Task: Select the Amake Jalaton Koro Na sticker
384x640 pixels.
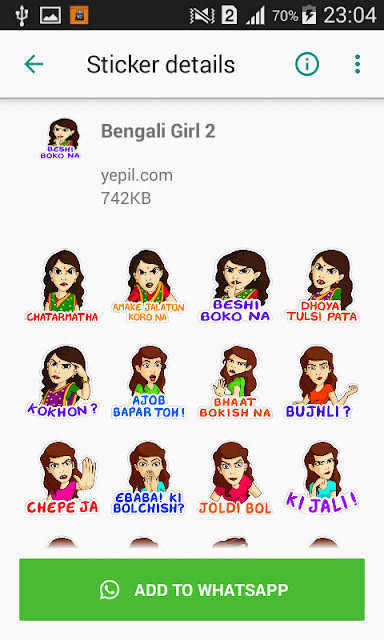Action: pyautogui.click(x=149, y=287)
